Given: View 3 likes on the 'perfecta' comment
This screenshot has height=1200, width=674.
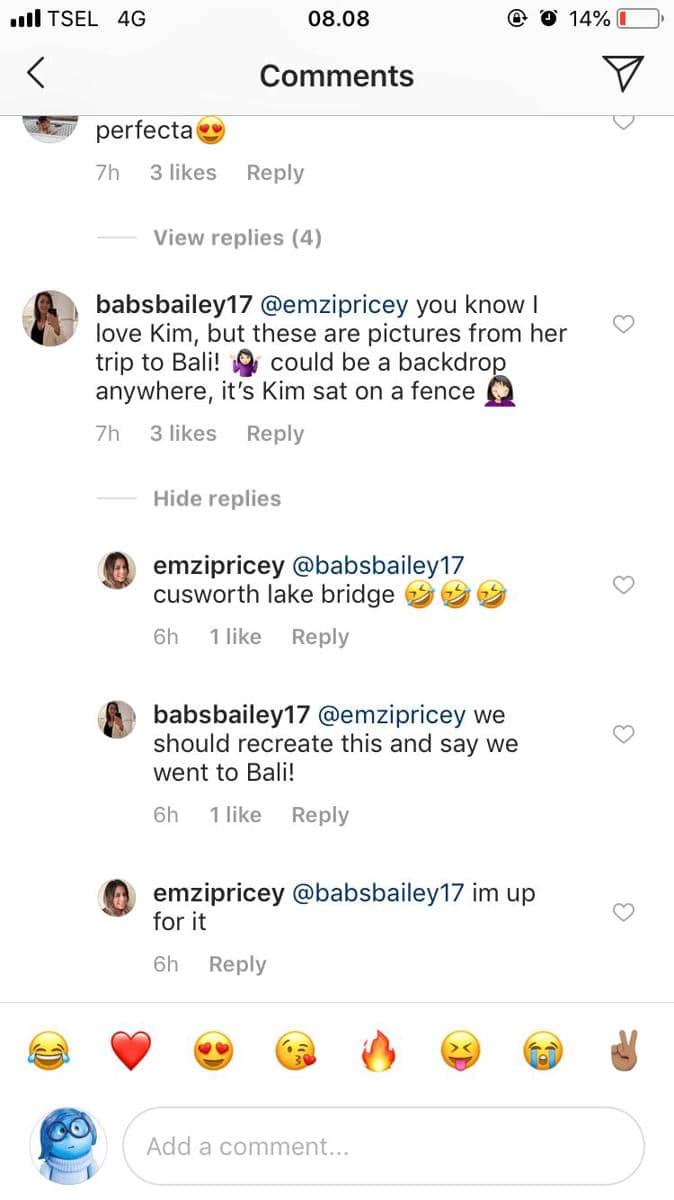Looking at the screenshot, I should pyautogui.click(x=183, y=173).
